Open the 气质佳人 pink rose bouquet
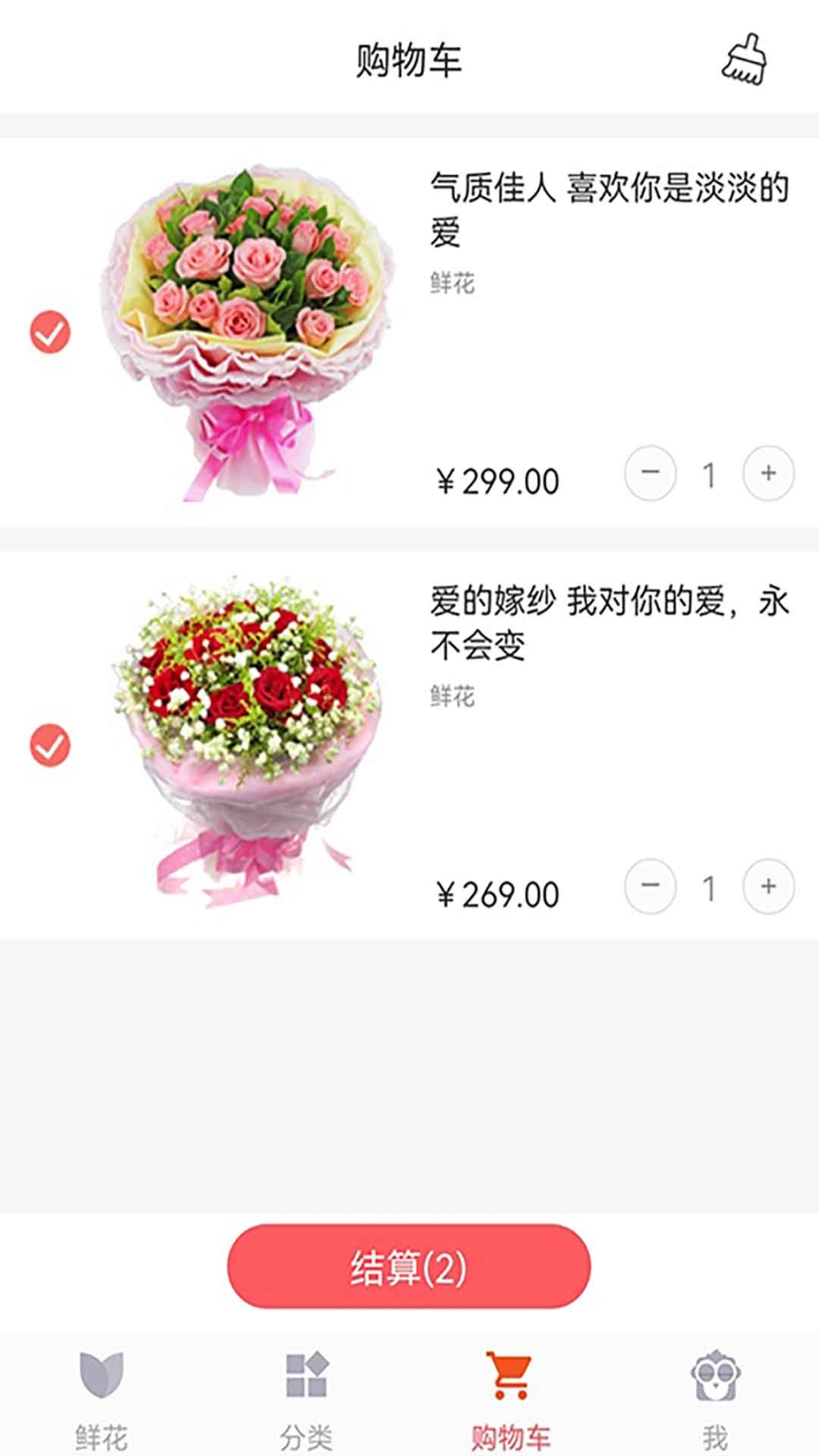Image resolution: width=819 pixels, height=1456 pixels. click(244, 333)
